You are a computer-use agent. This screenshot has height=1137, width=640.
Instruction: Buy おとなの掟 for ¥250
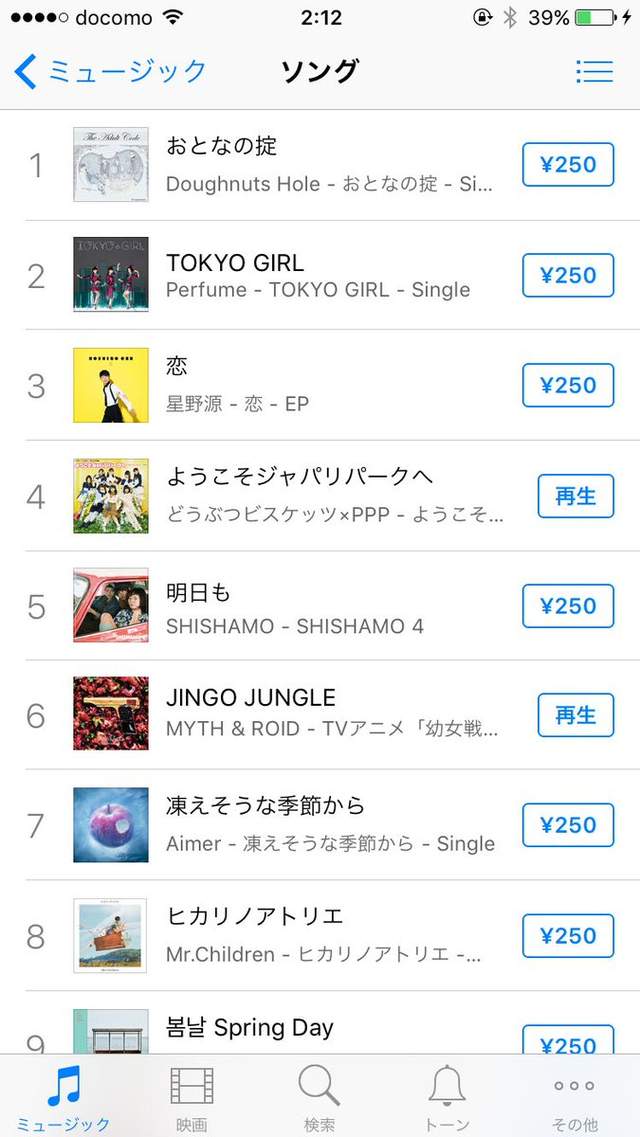[568, 165]
